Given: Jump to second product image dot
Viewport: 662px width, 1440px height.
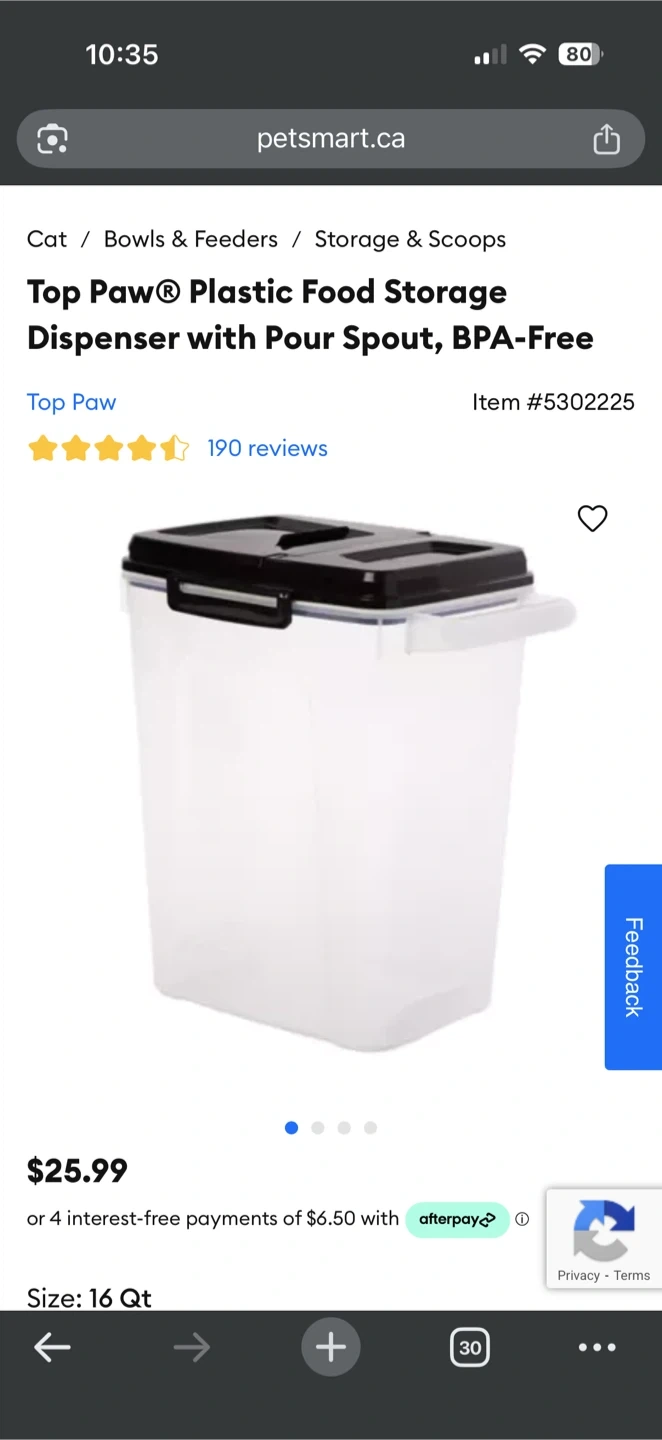Looking at the screenshot, I should tap(318, 1128).
